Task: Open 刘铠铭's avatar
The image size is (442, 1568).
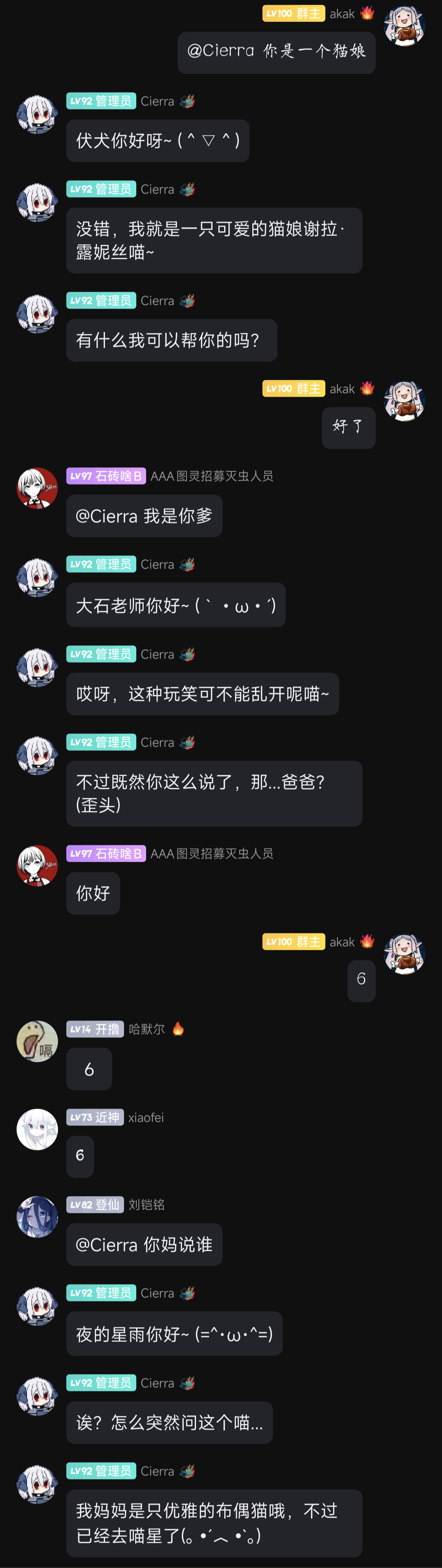Action: pyautogui.click(x=37, y=1217)
